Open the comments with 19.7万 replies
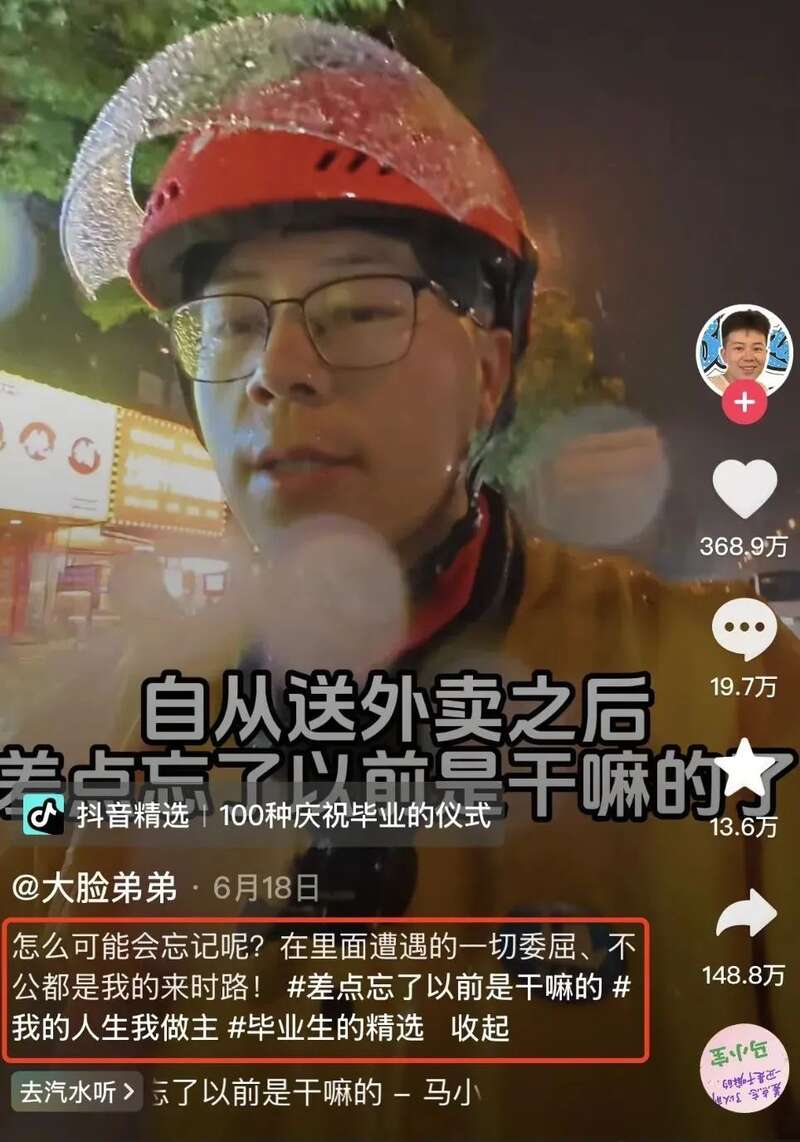Screen dimensions: 800x1142 [x=744, y=632]
